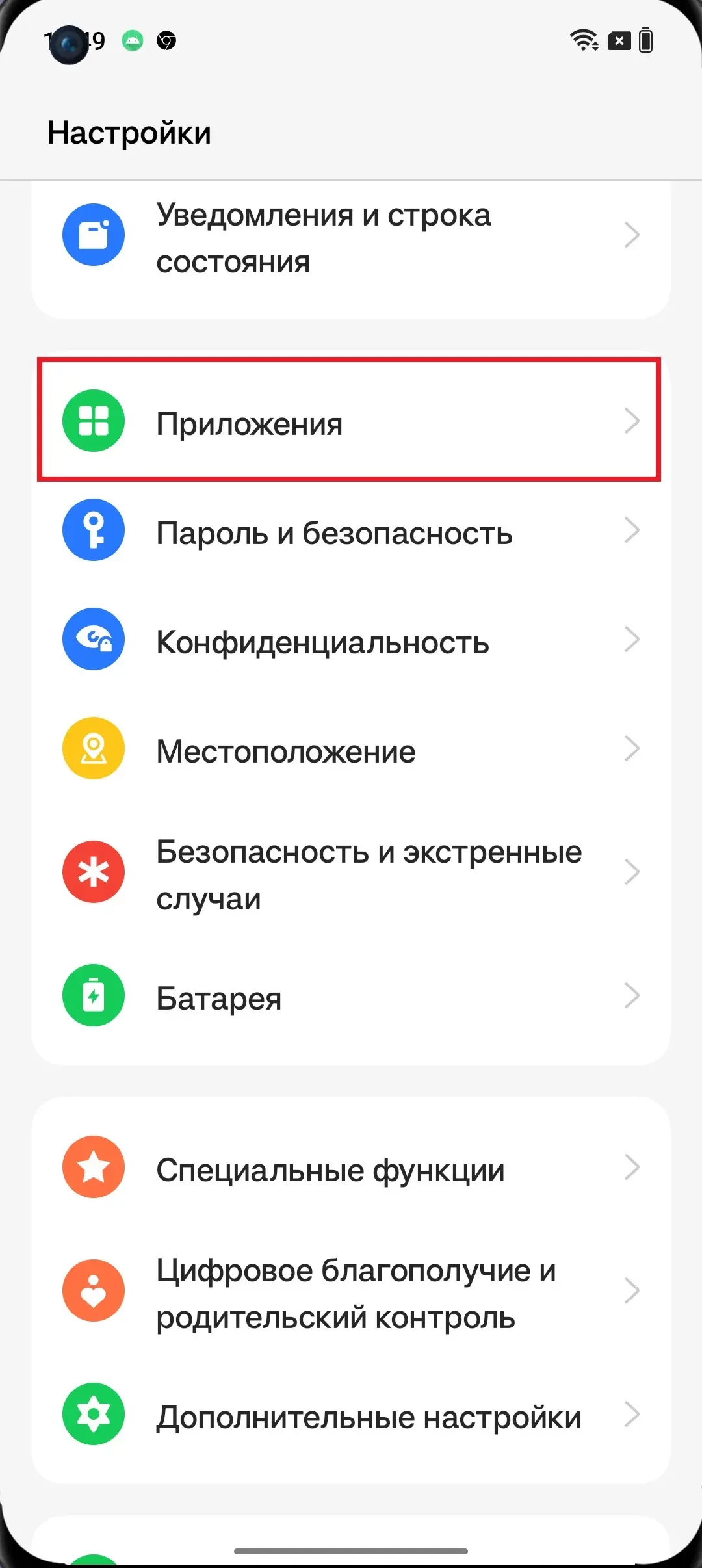The height and width of the screenshot is (1568, 702).
Task: Open Конфиденциальность settings
Action: [x=351, y=641]
